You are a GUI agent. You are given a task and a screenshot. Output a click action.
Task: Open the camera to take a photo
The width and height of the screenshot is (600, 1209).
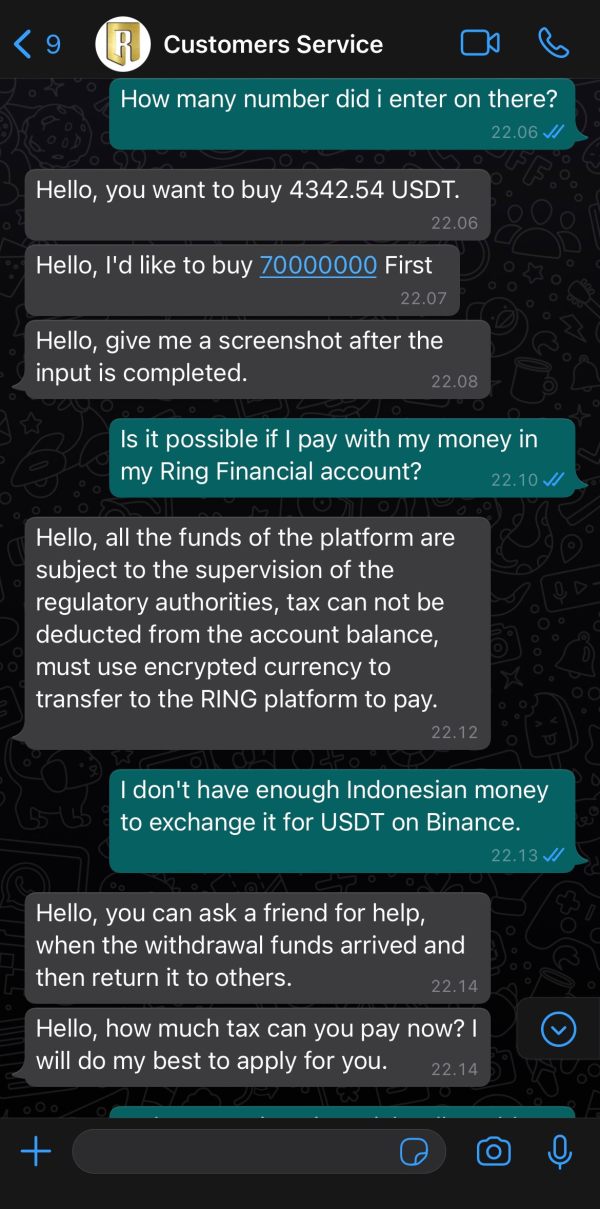click(493, 1152)
